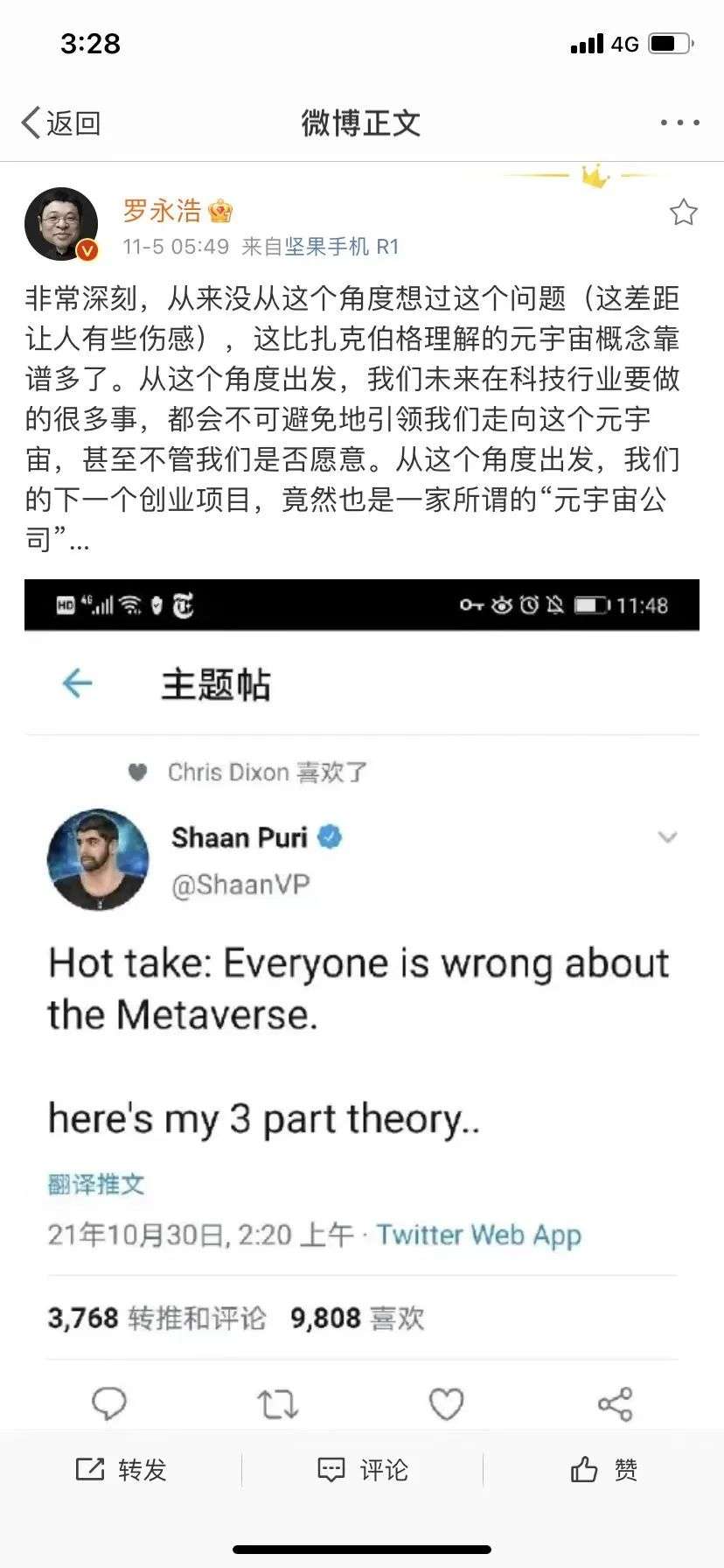Open 罗永浩's profile avatar
Screen dimensions: 724x1568
pyautogui.click(x=60, y=224)
